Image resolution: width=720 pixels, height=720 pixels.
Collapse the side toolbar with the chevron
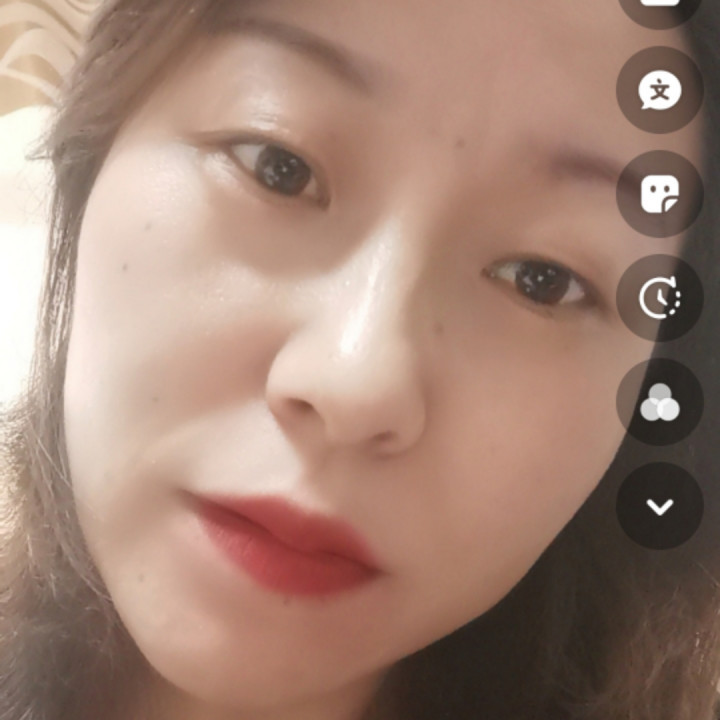(660, 506)
